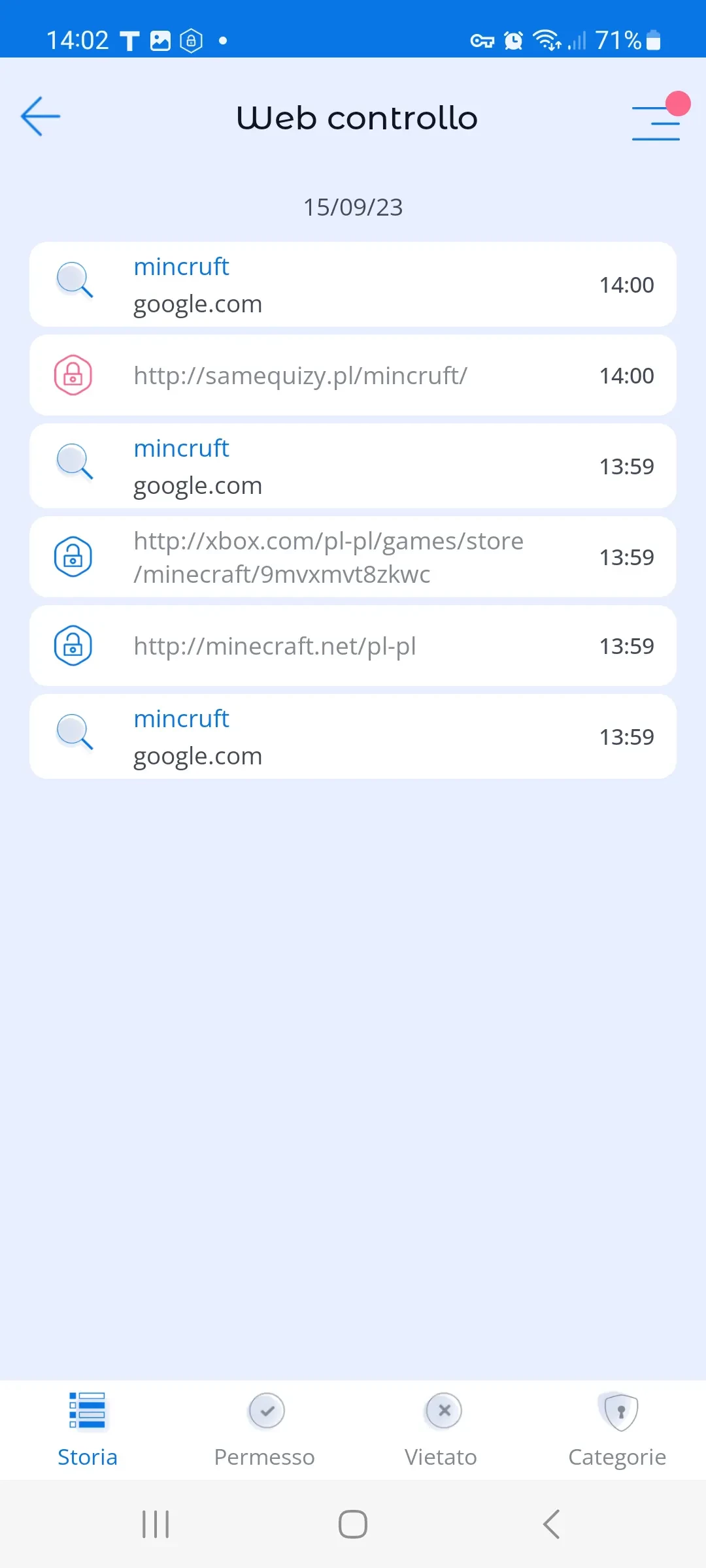Screen dimensions: 706x1568
Task: Open the xbox.com minecraft store entry
Action: click(353, 557)
